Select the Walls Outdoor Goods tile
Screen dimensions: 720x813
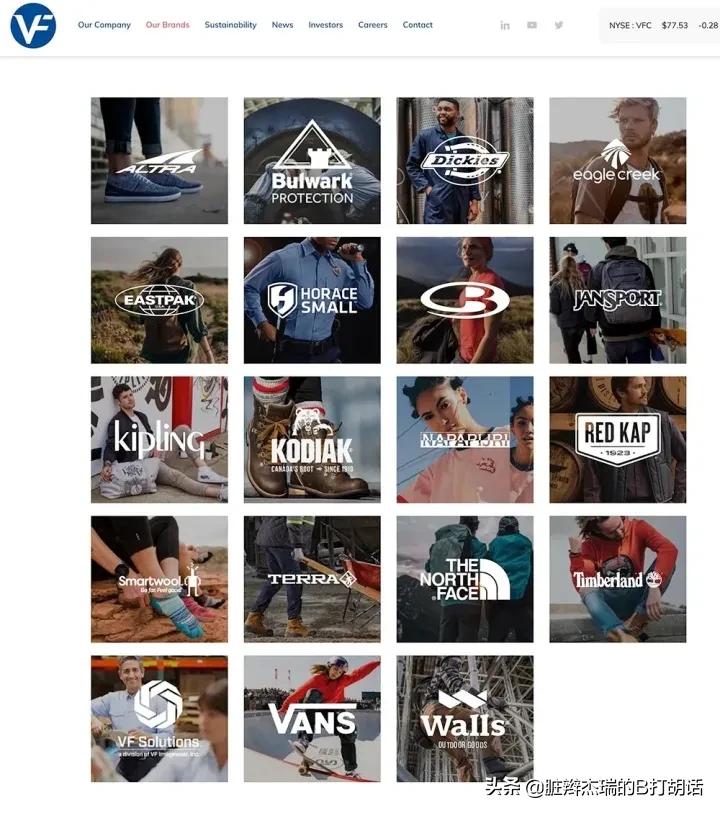[x=464, y=718]
